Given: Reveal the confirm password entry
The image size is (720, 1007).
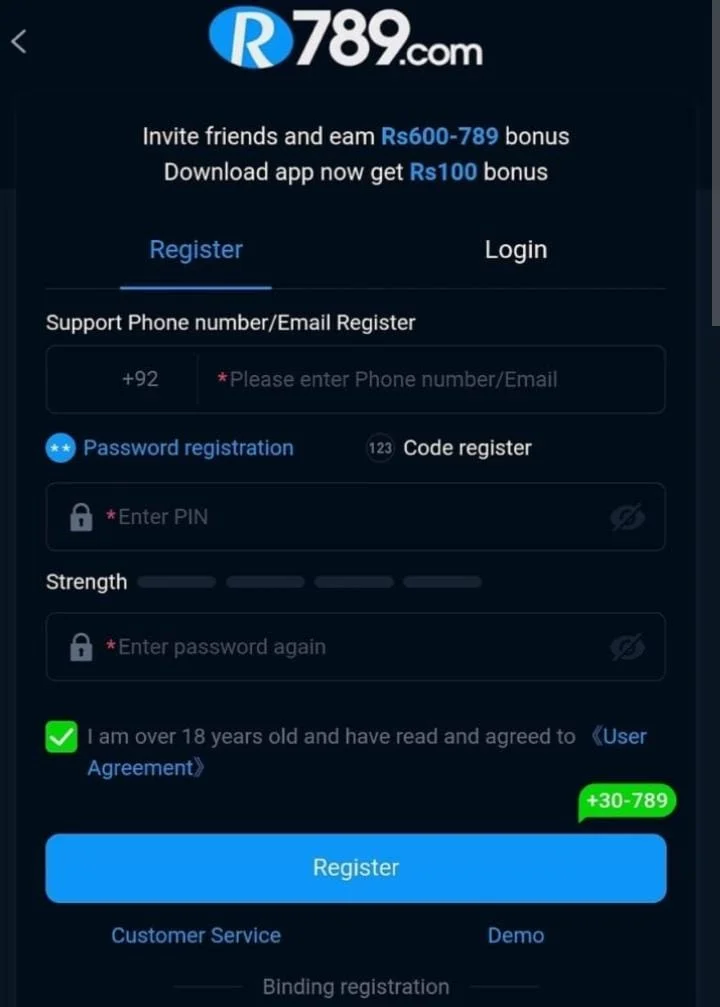Looking at the screenshot, I should [627, 647].
